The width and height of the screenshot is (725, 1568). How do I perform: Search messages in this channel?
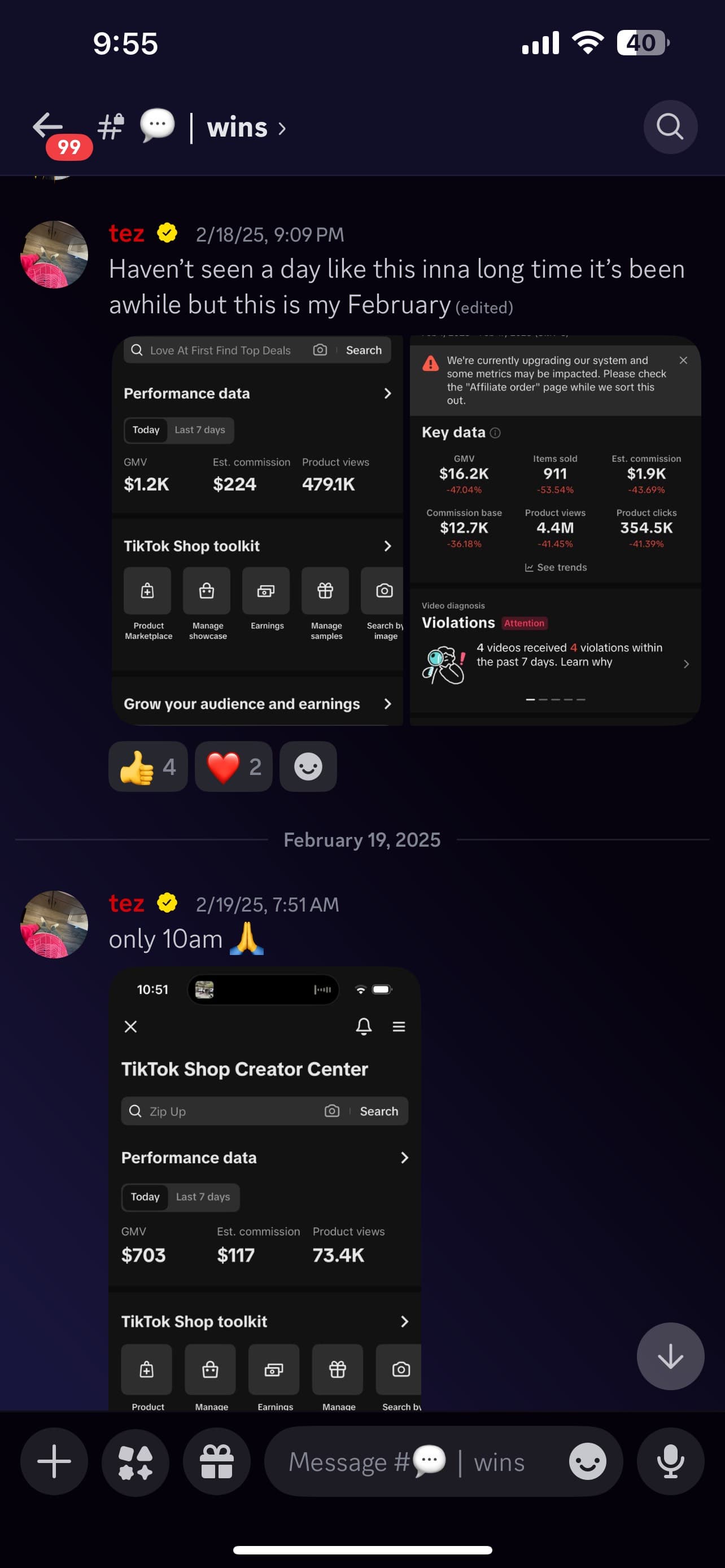point(670,127)
